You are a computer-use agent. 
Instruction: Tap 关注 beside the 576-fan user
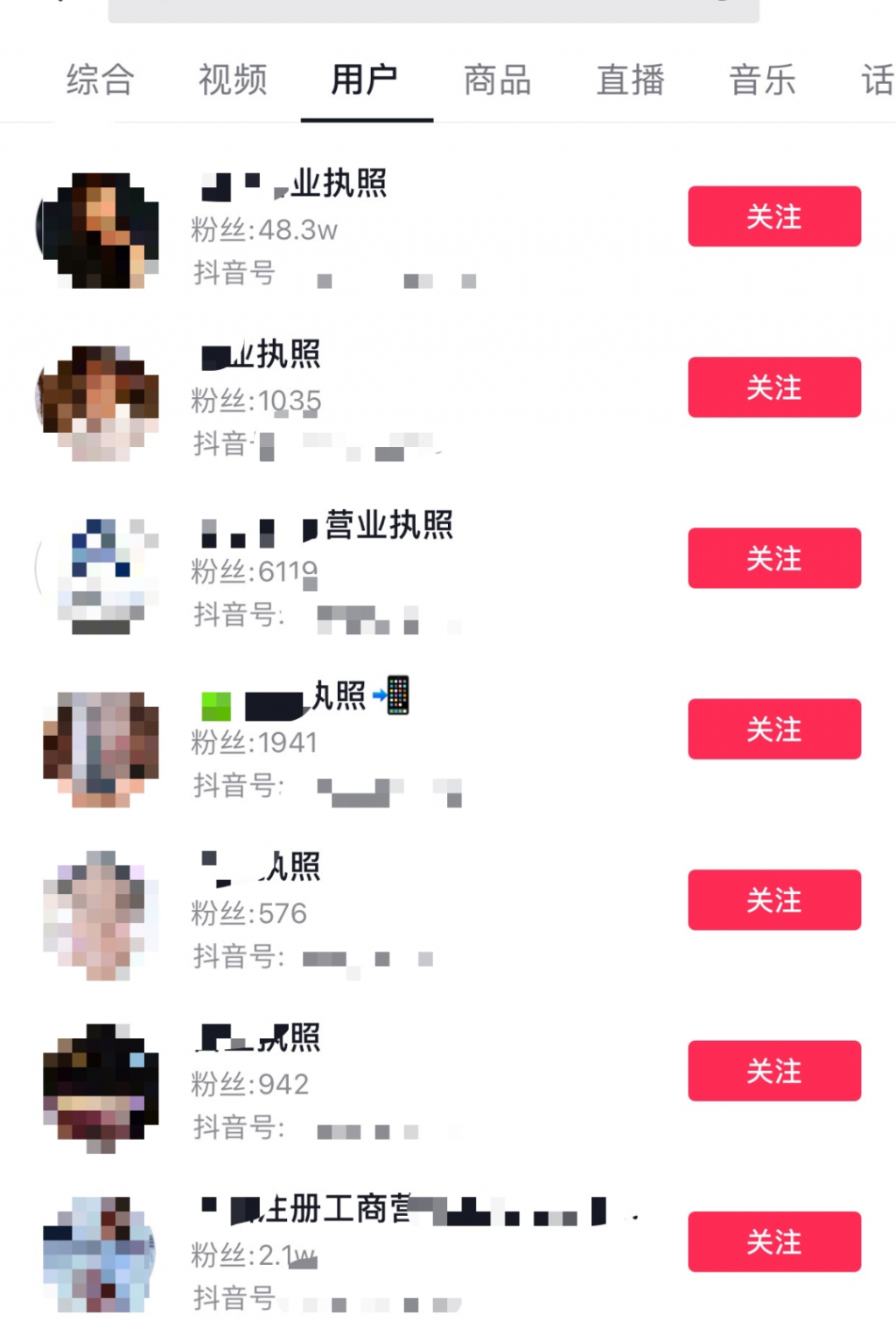click(773, 899)
